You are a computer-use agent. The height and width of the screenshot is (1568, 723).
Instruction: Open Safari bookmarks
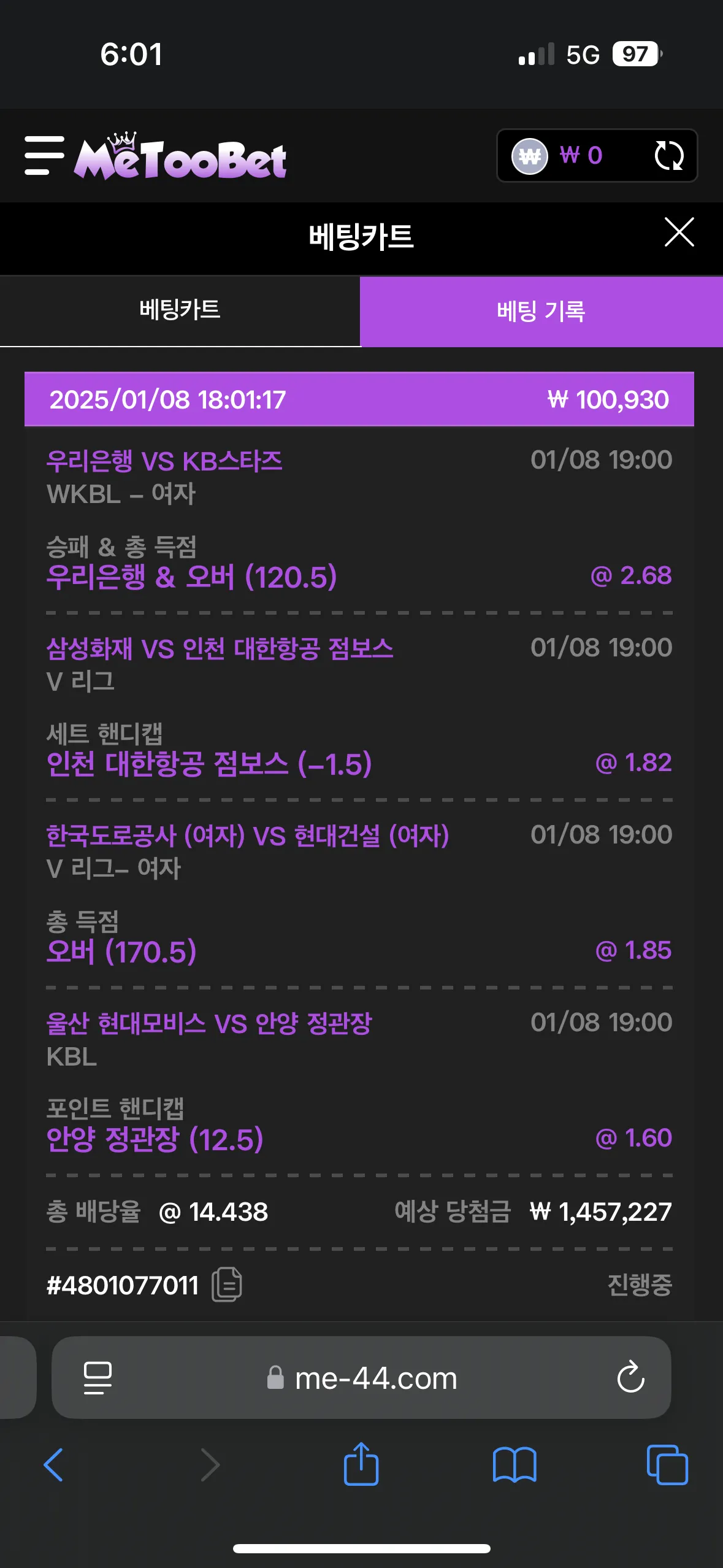coord(515,1464)
